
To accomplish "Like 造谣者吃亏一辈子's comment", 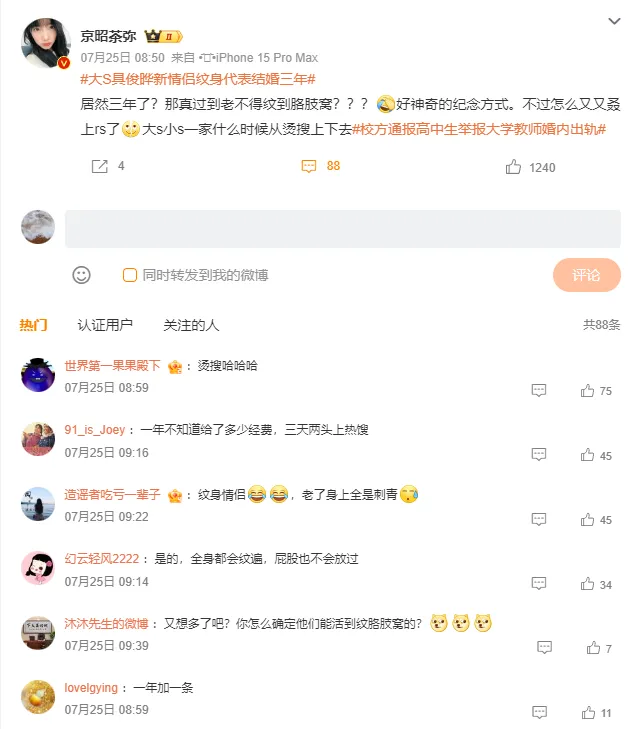I will click(588, 520).
